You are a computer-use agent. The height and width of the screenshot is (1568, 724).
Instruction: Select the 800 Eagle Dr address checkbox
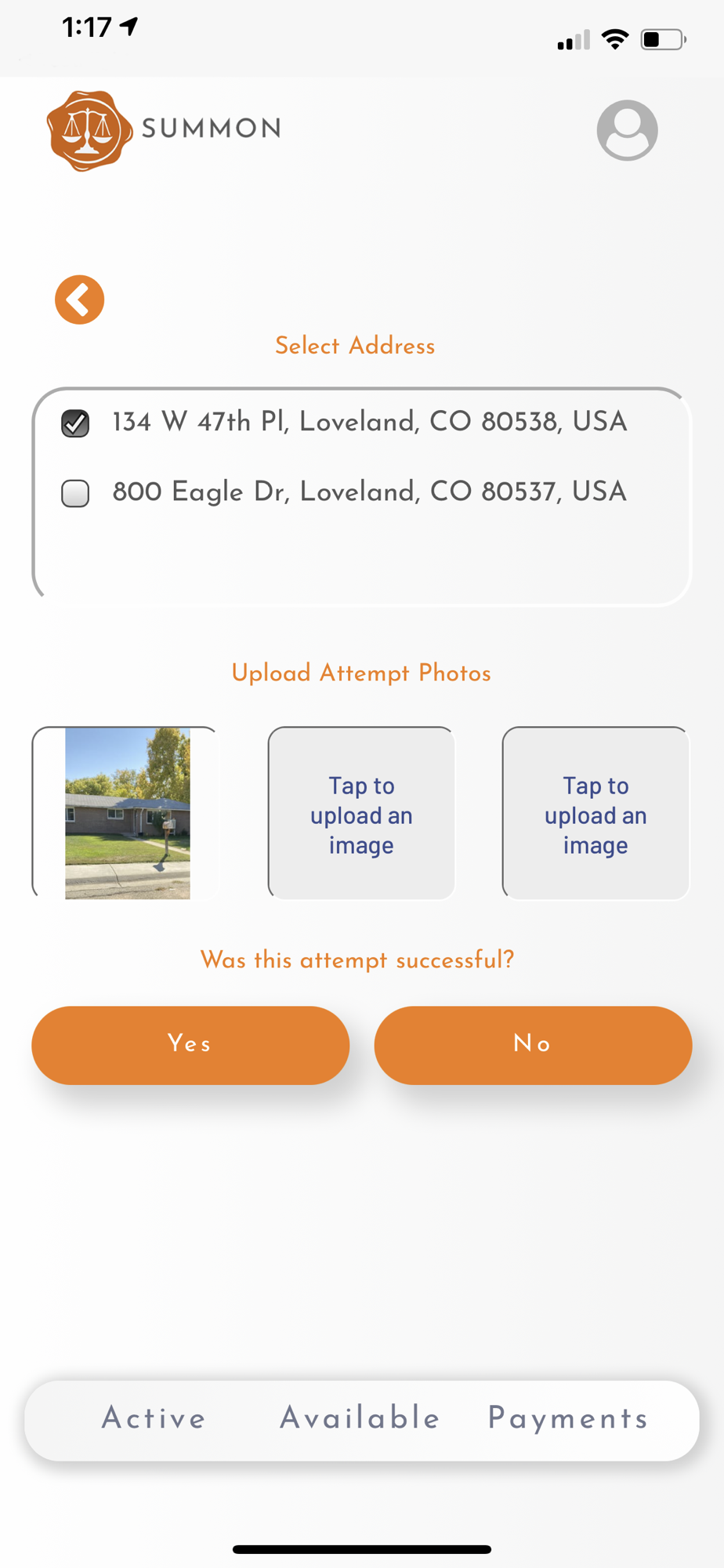pyautogui.click(x=75, y=493)
